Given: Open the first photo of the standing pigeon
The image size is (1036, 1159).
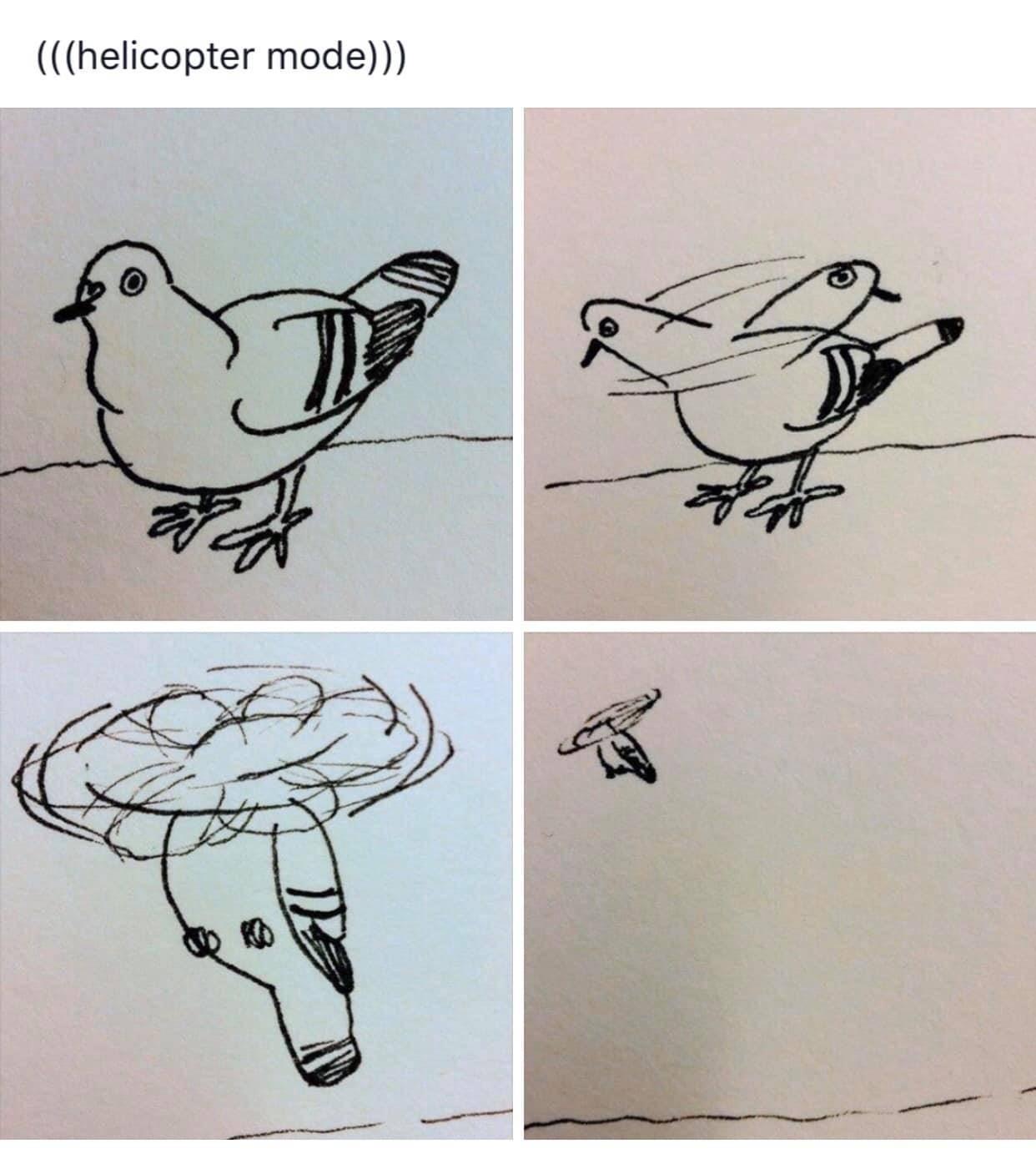Looking at the screenshot, I should 256,363.
